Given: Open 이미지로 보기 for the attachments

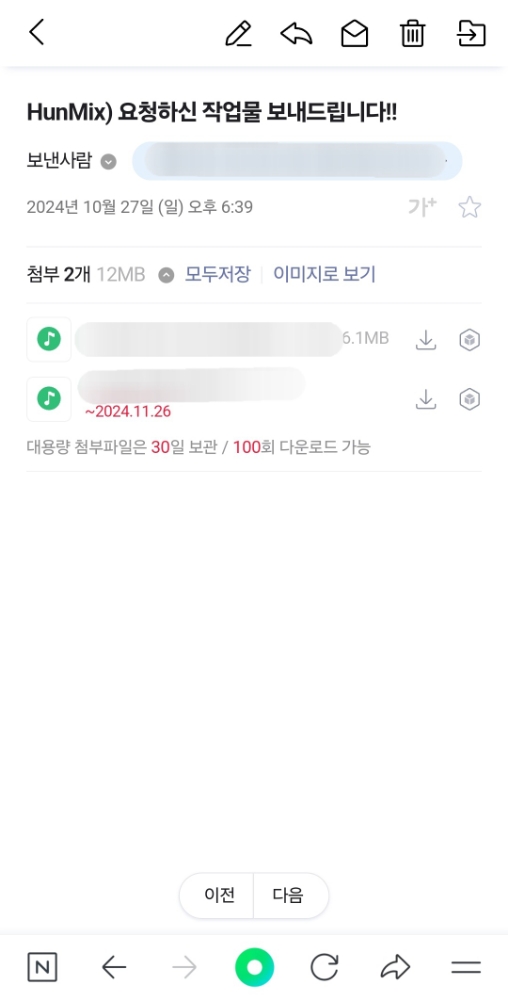Looking at the screenshot, I should (324, 275).
